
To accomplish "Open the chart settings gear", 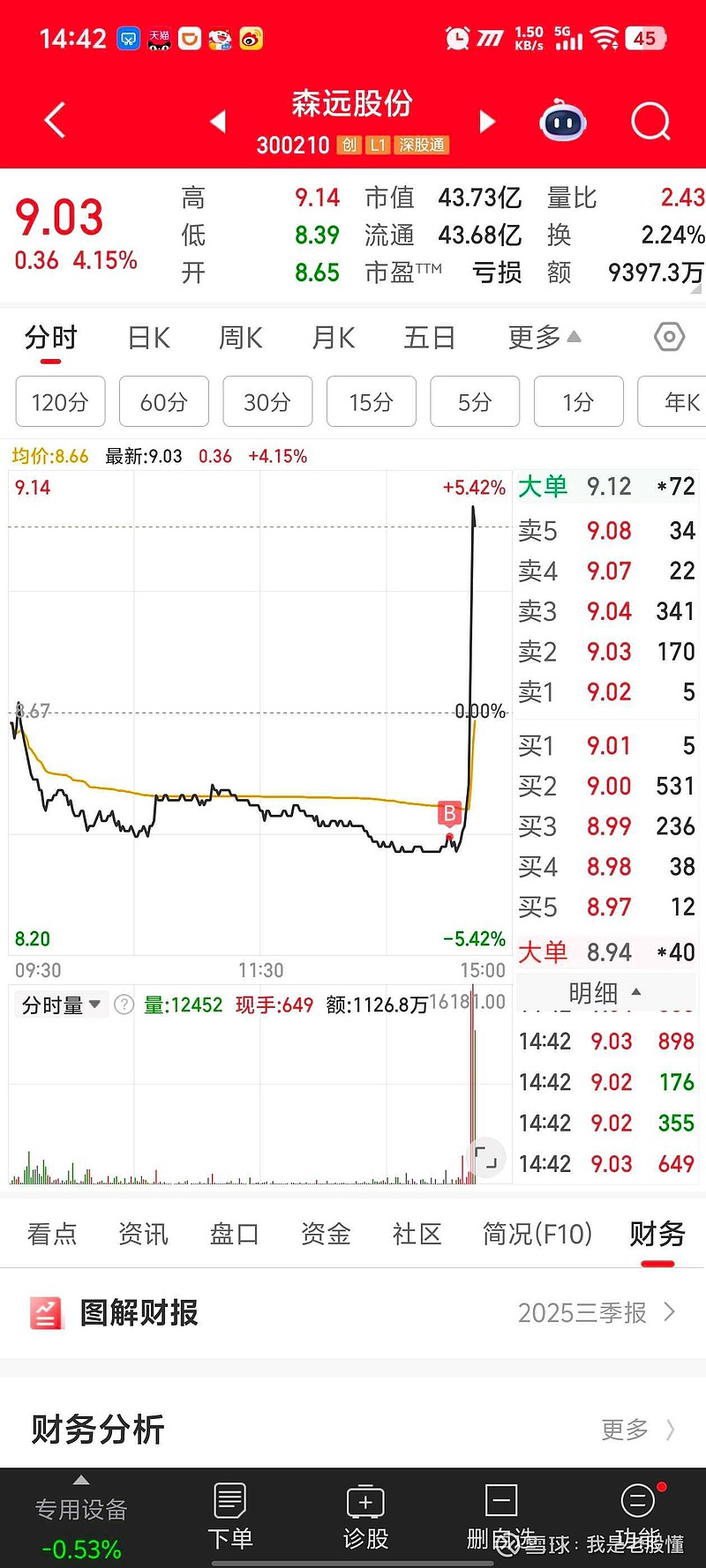I will point(668,337).
